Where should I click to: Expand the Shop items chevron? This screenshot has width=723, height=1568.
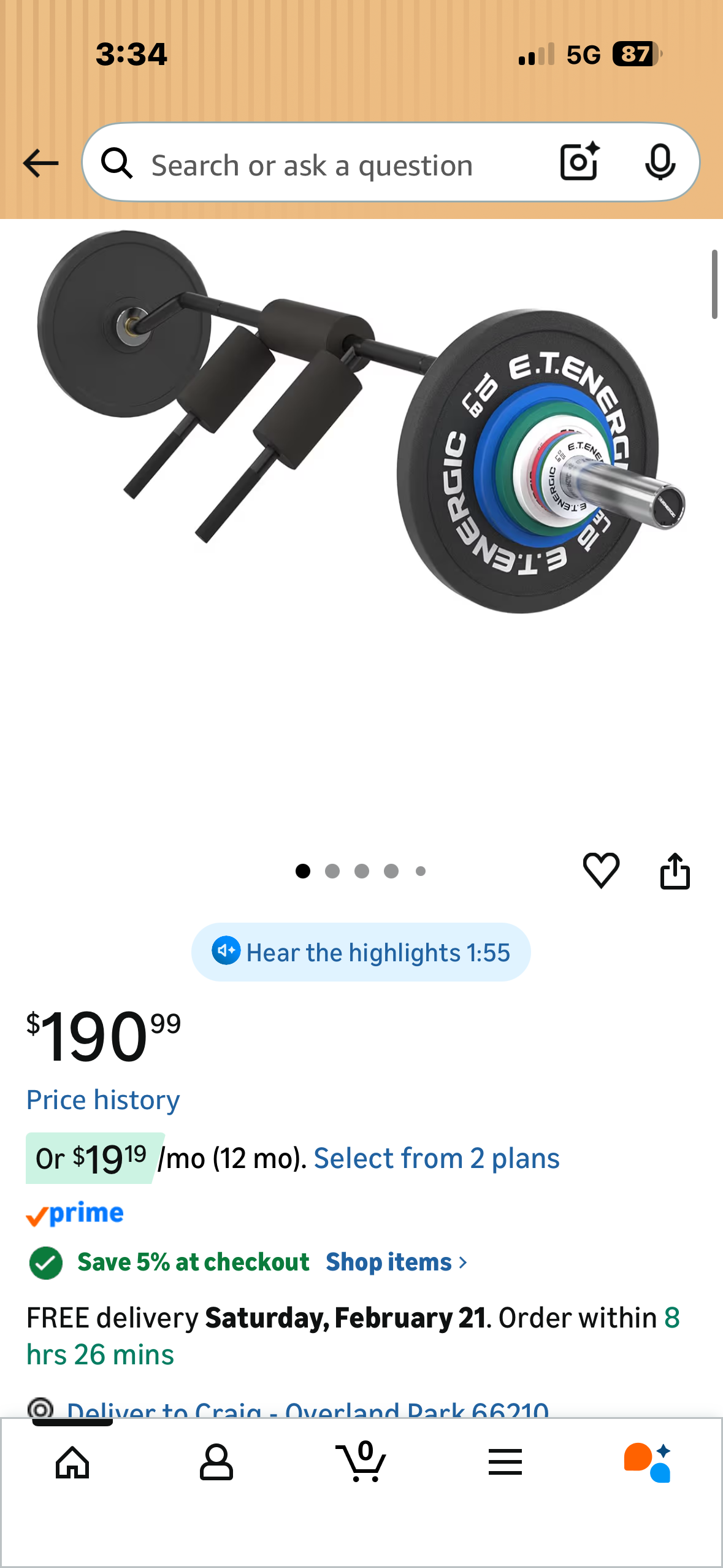tap(463, 1261)
